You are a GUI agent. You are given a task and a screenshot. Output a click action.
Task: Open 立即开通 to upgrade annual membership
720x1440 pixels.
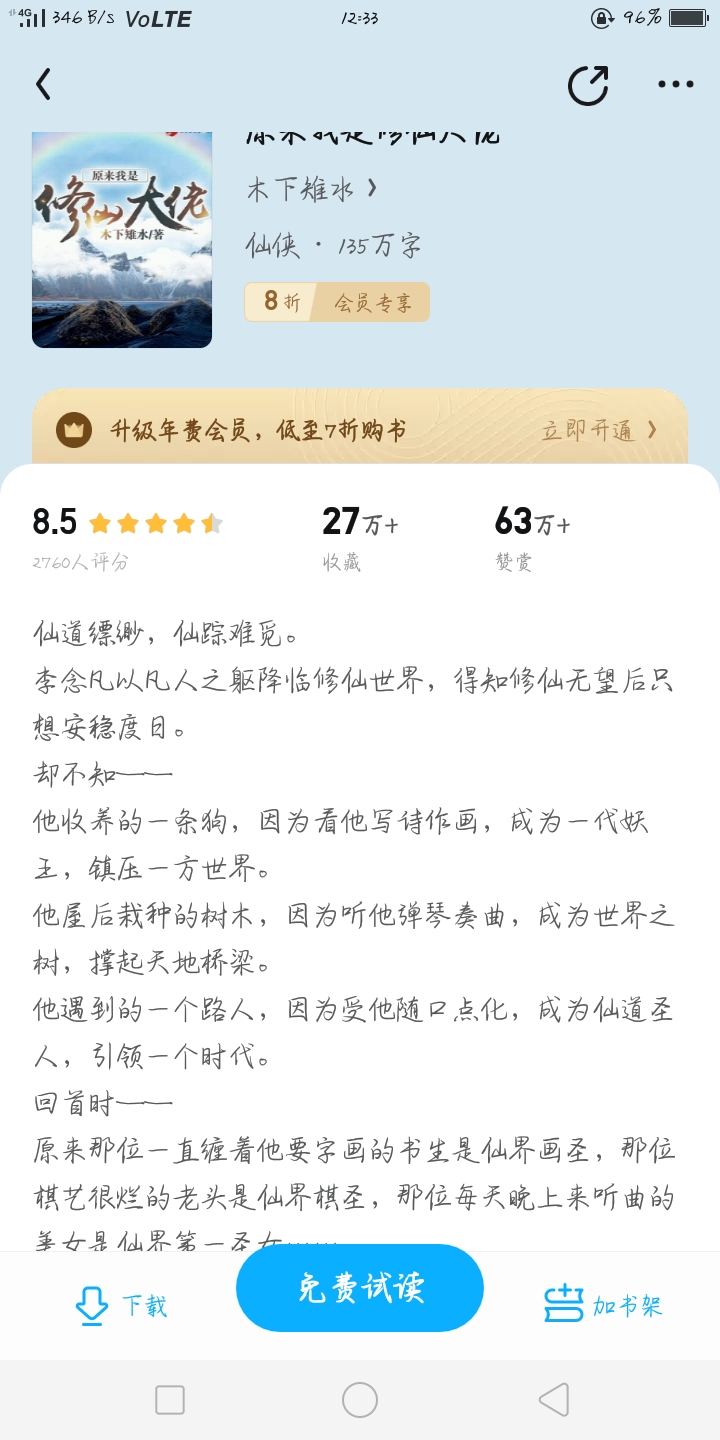600,431
